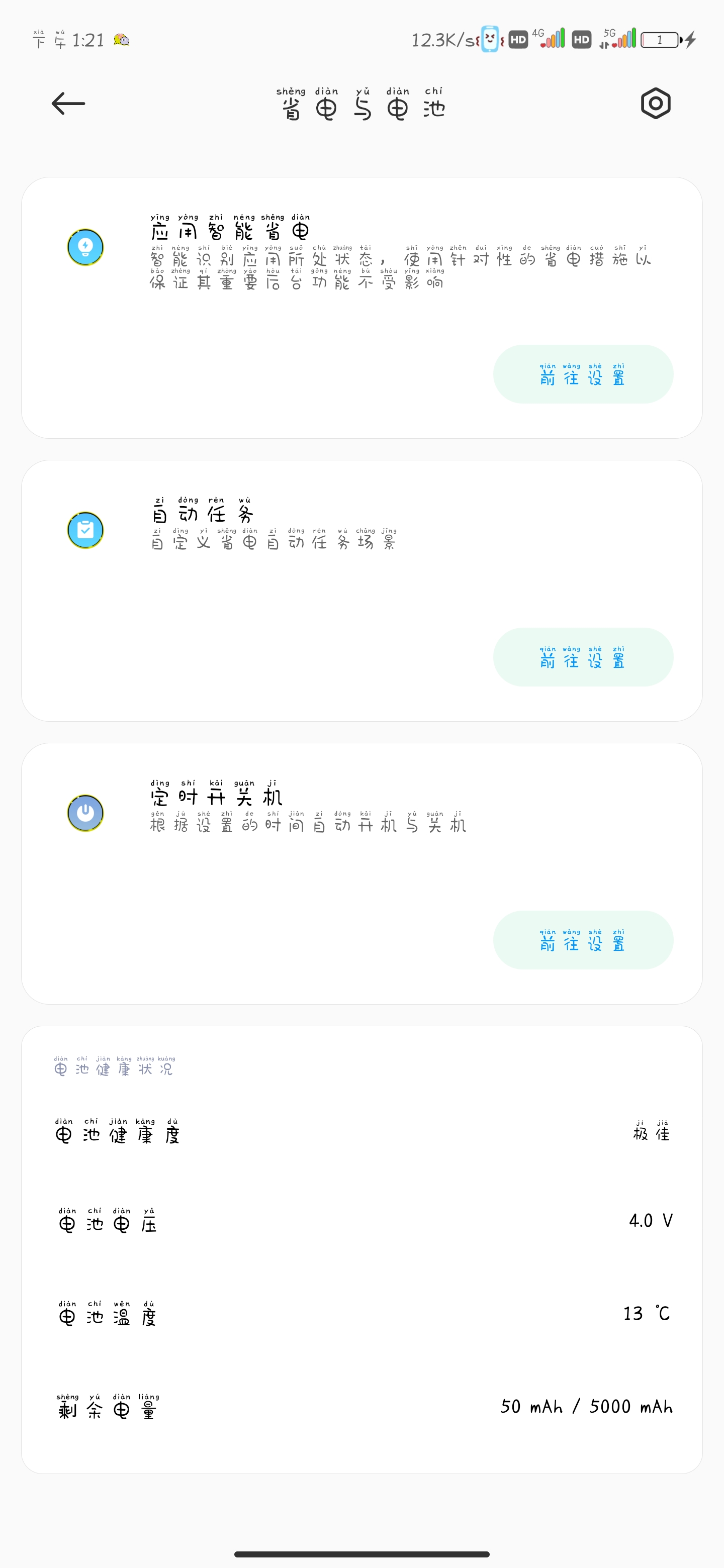Open the 应用智能省电 card
Image resolution: width=724 pixels, height=1568 pixels.
[x=361, y=308]
